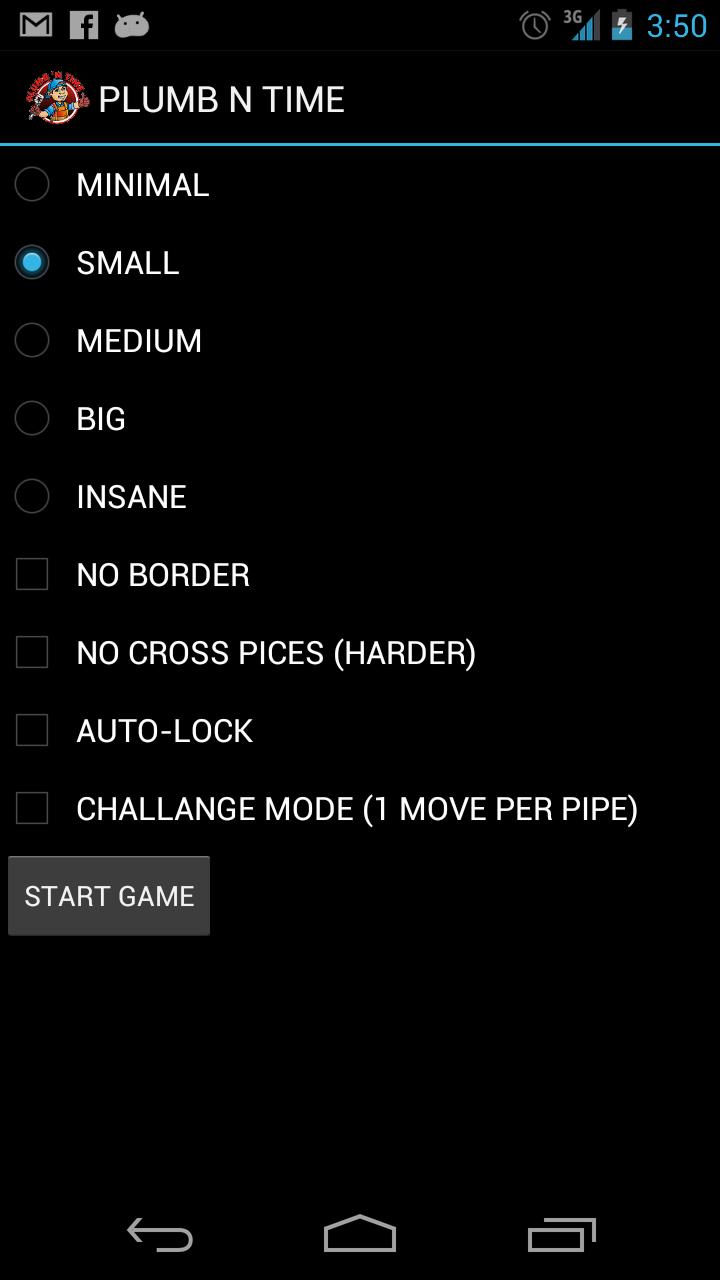Open the recent apps overview

tap(561, 1236)
